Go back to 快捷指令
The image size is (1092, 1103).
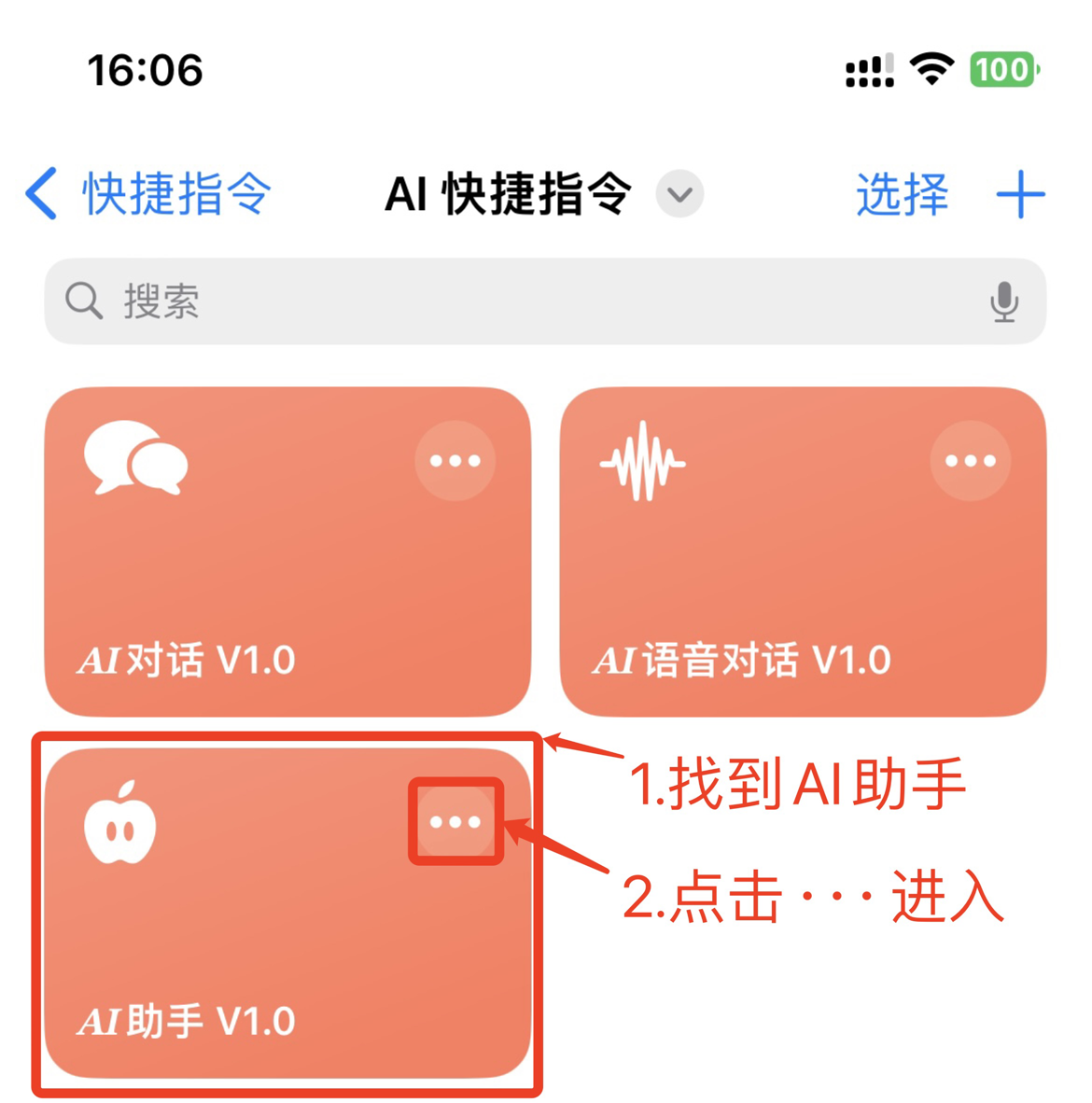(149, 194)
